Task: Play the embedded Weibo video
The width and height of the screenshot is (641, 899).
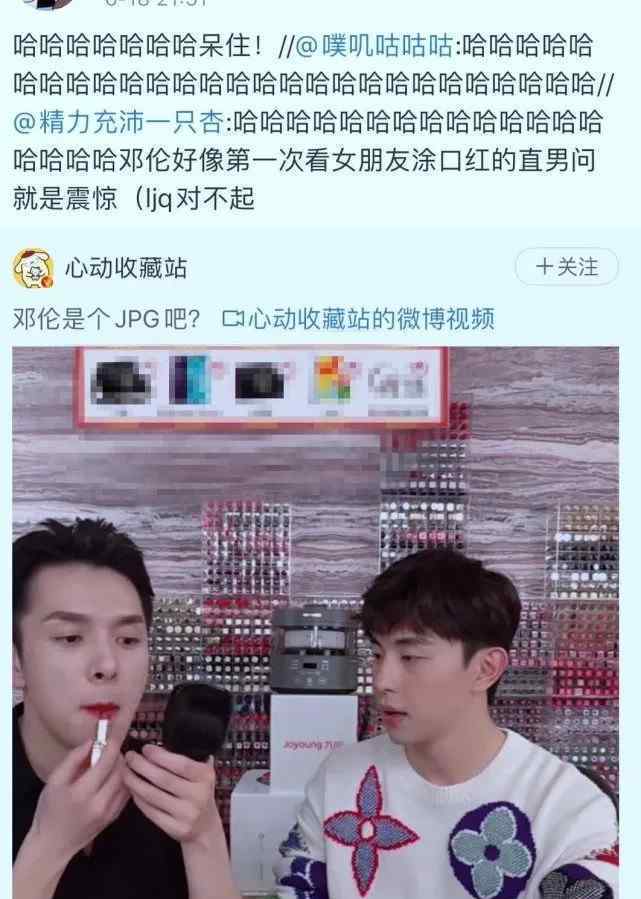Action: tap(315, 620)
